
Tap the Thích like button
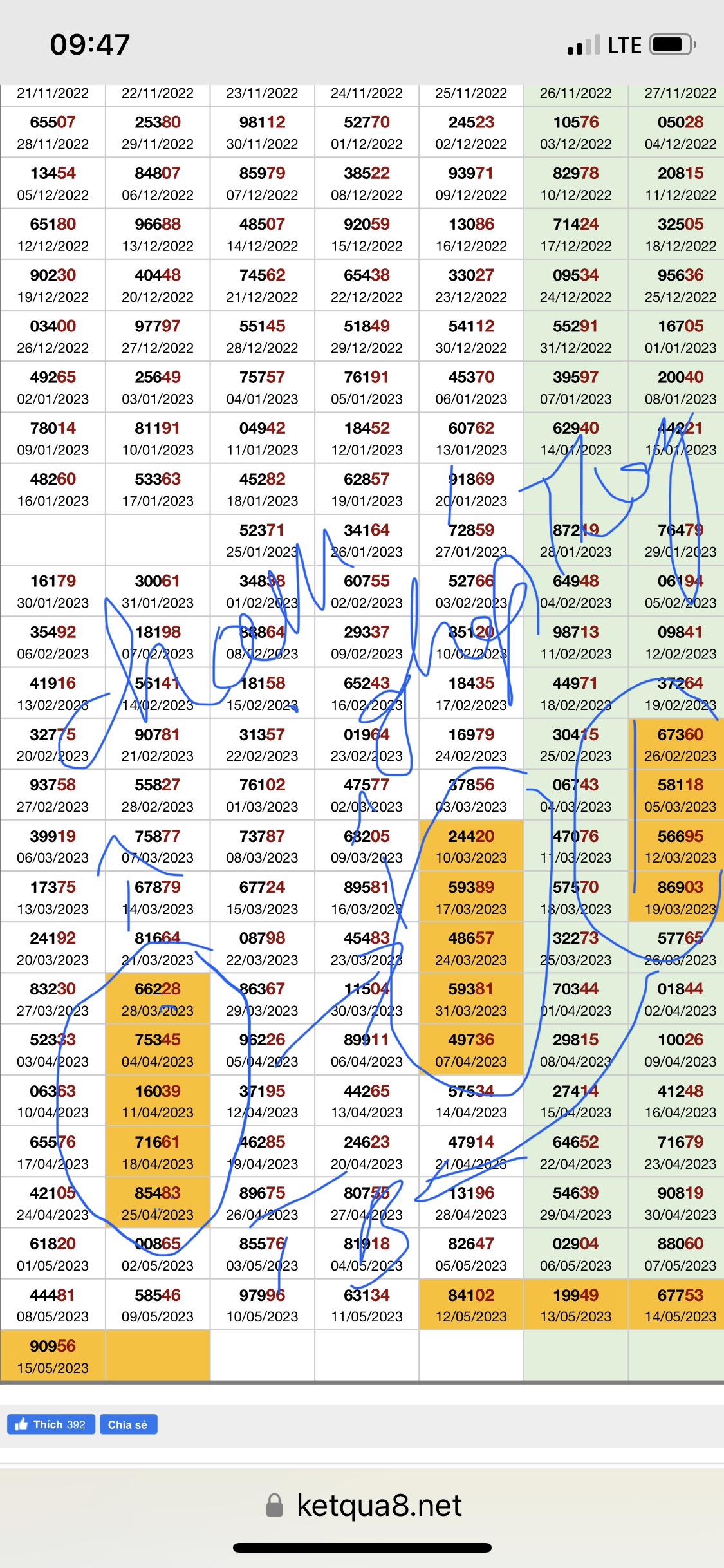[51, 1424]
